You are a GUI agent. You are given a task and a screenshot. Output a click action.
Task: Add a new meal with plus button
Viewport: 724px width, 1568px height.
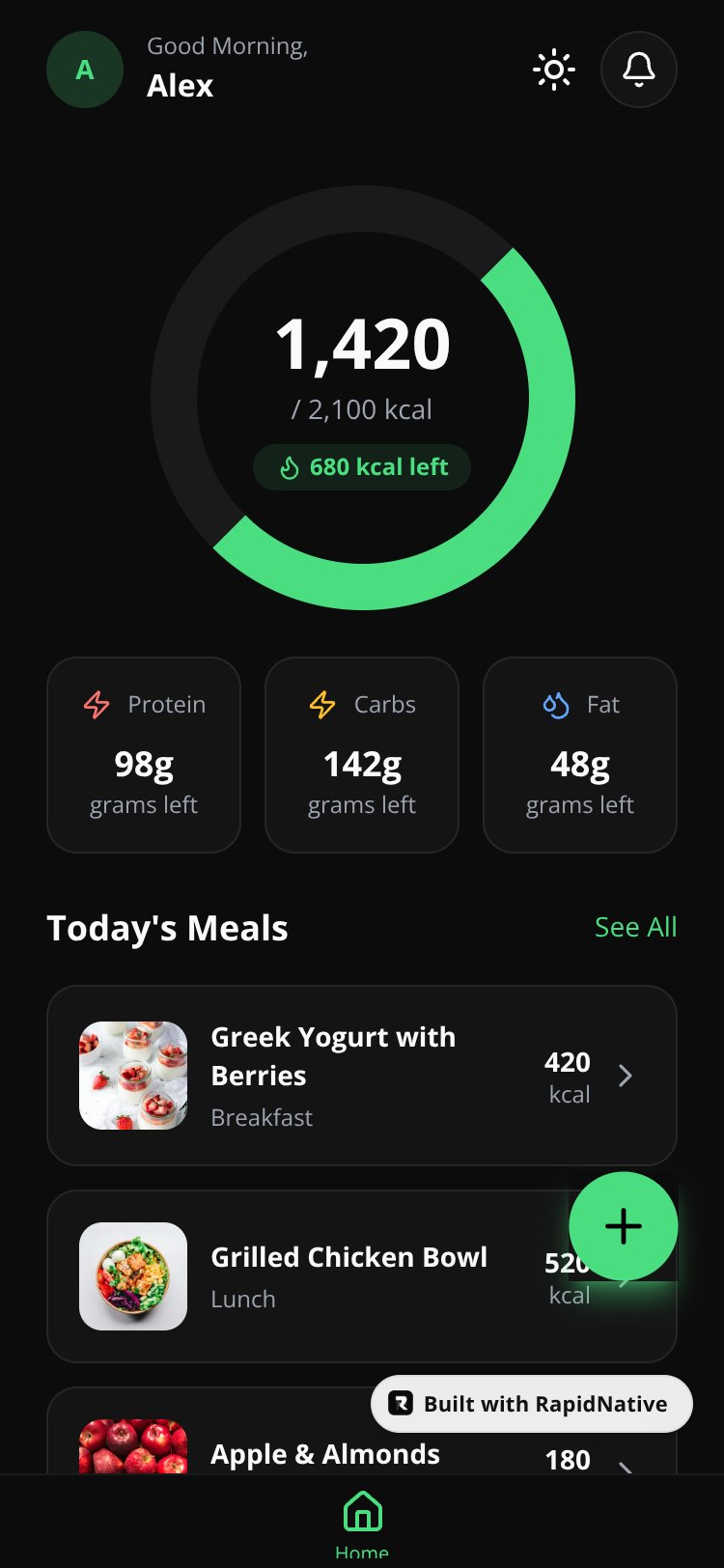pos(624,1226)
